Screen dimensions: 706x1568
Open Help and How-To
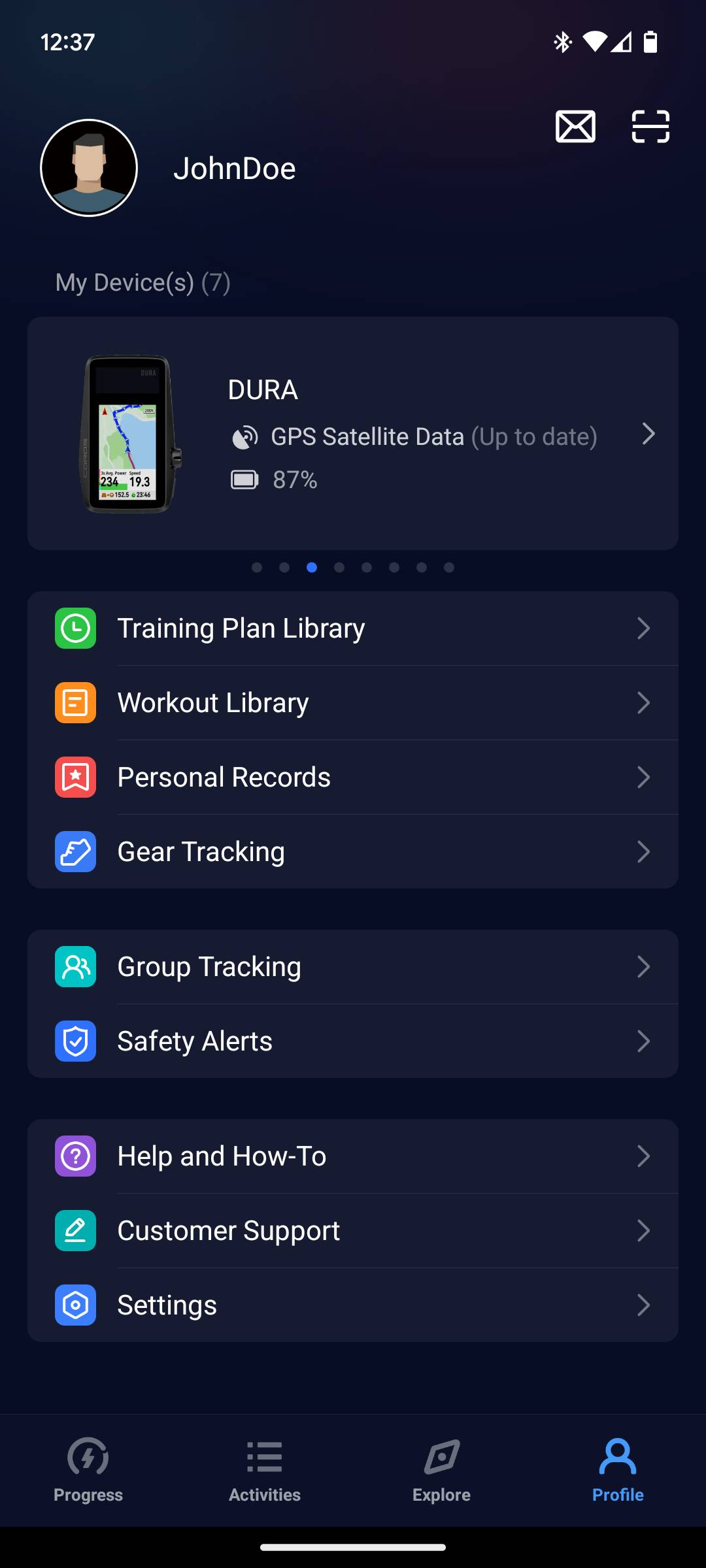point(353,1156)
